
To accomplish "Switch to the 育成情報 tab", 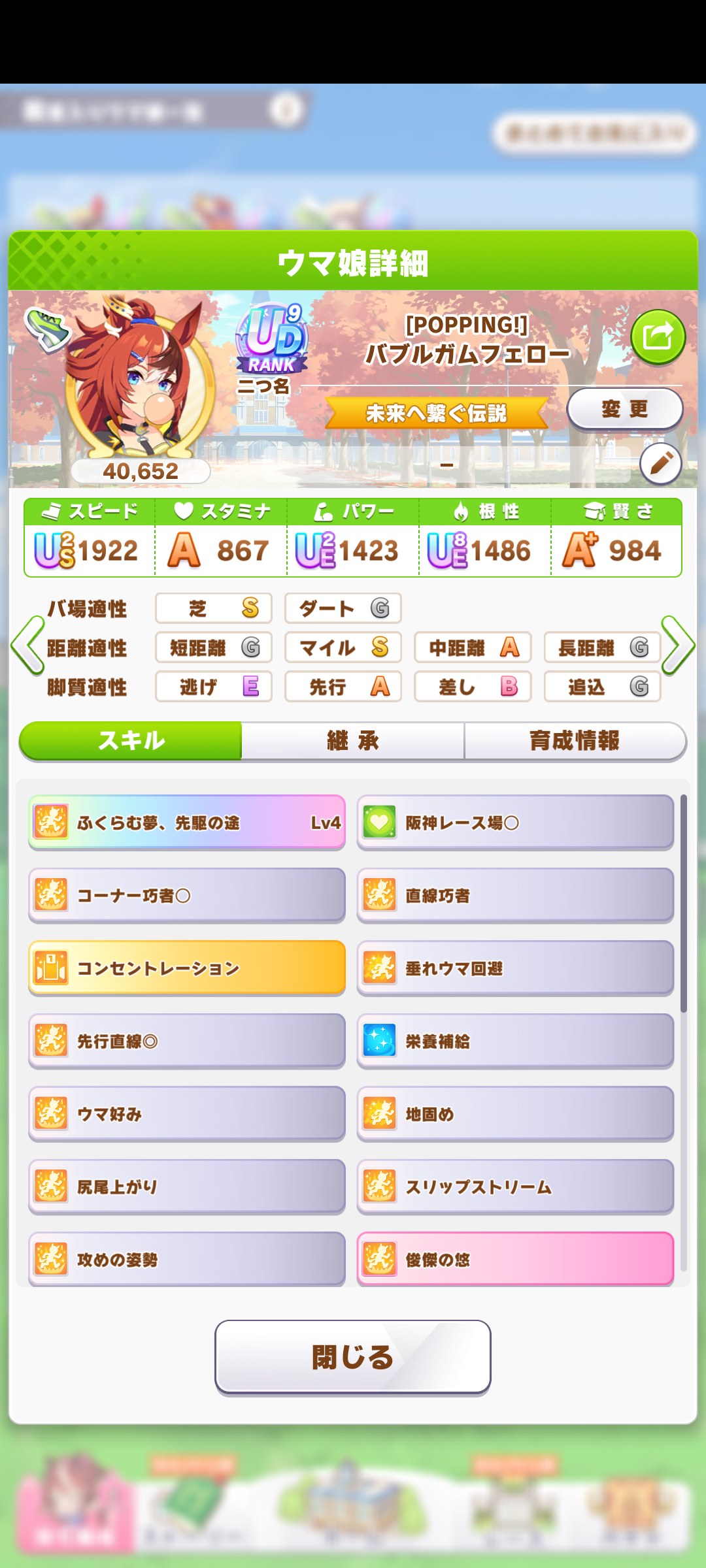I will [574, 741].
